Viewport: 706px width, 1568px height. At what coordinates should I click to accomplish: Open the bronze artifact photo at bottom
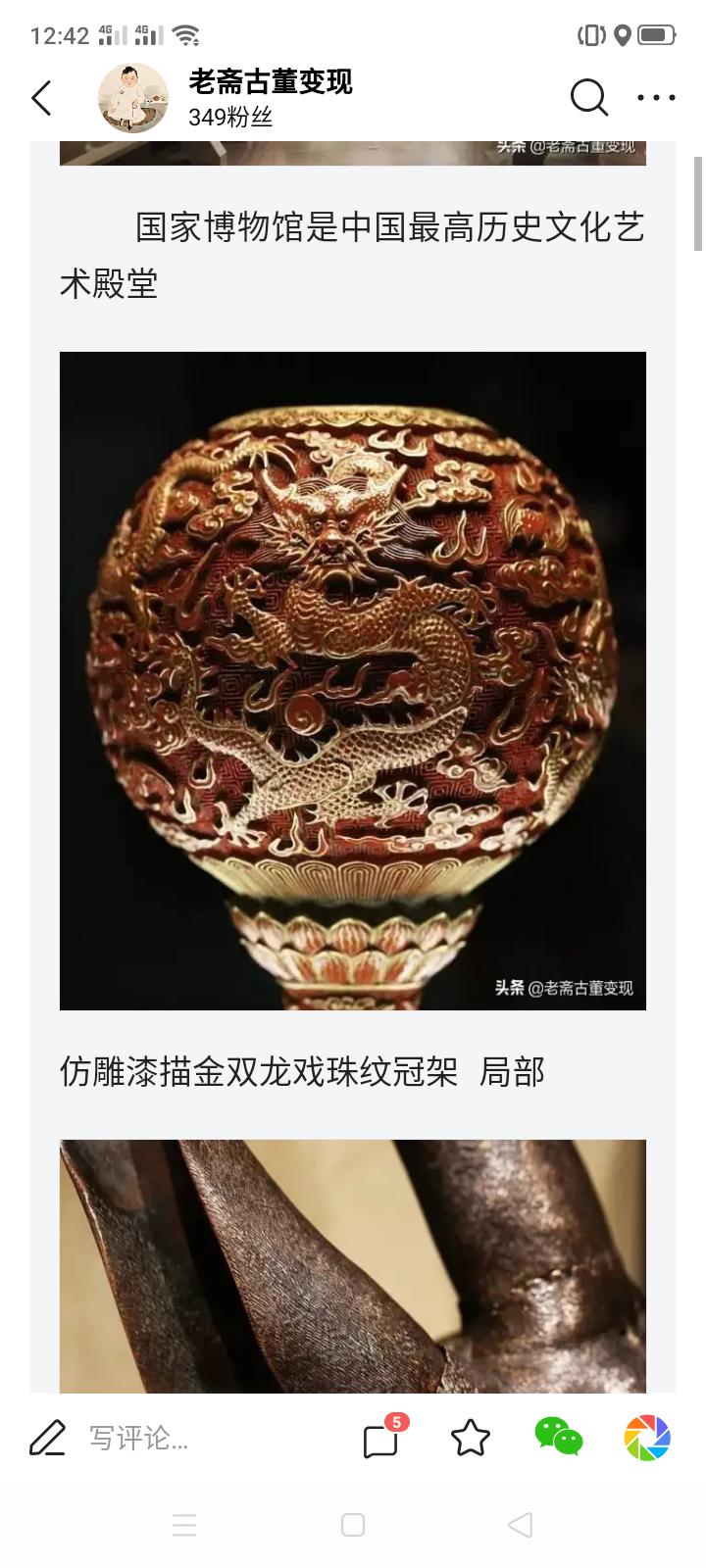[x=353, y=1266]
